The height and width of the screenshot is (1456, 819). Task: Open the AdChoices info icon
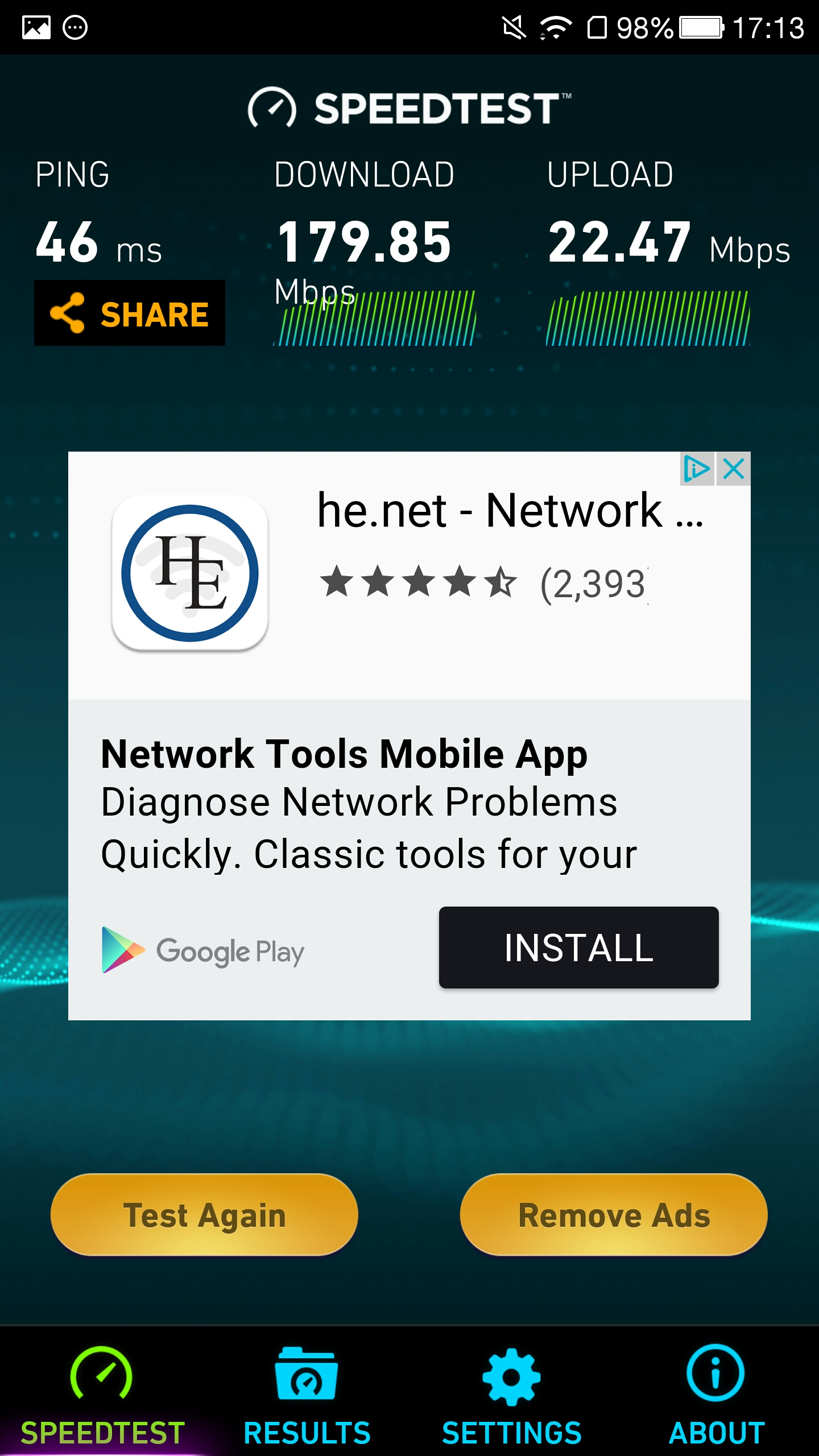point(697,469)
